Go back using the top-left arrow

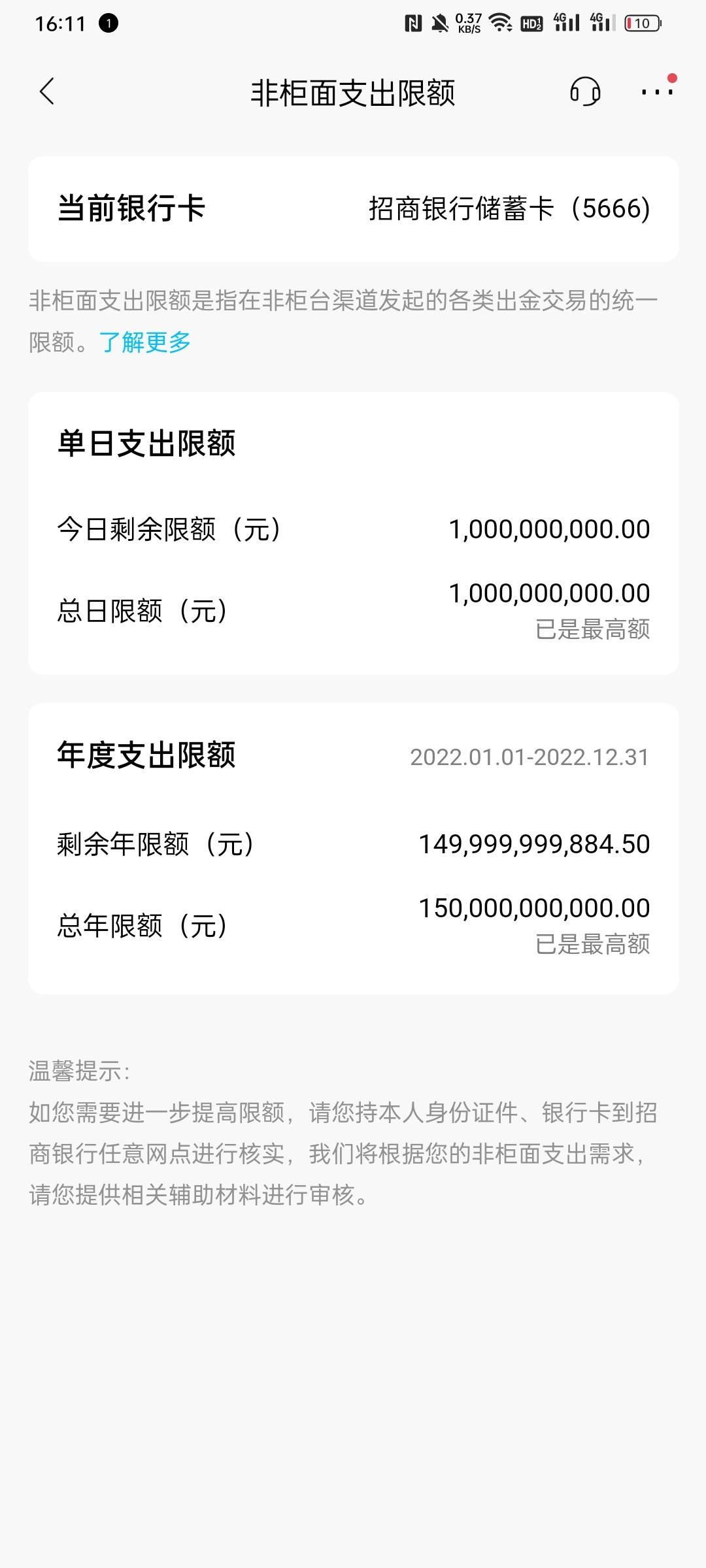pos(47,91)
